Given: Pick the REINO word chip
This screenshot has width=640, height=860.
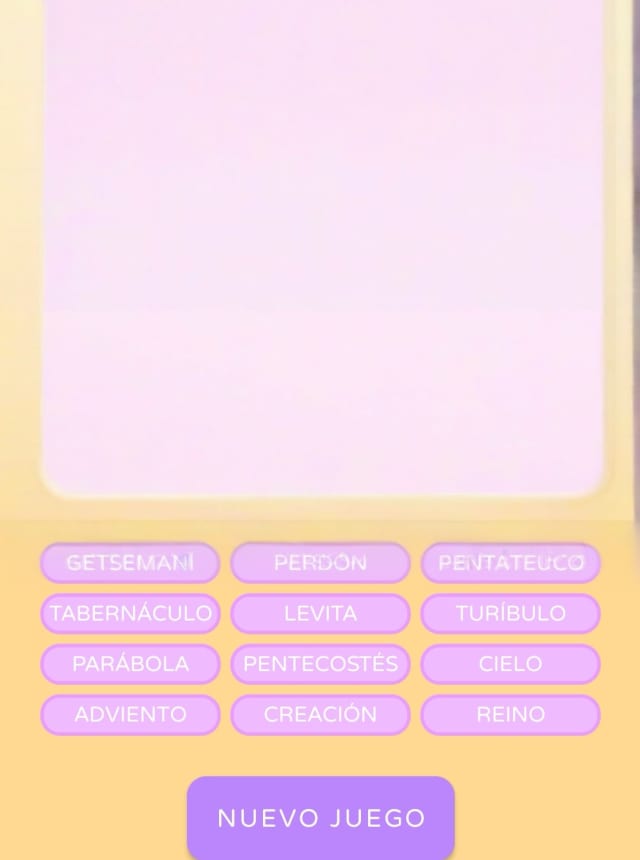Looking at the screenshot, I should pos(510,715).
